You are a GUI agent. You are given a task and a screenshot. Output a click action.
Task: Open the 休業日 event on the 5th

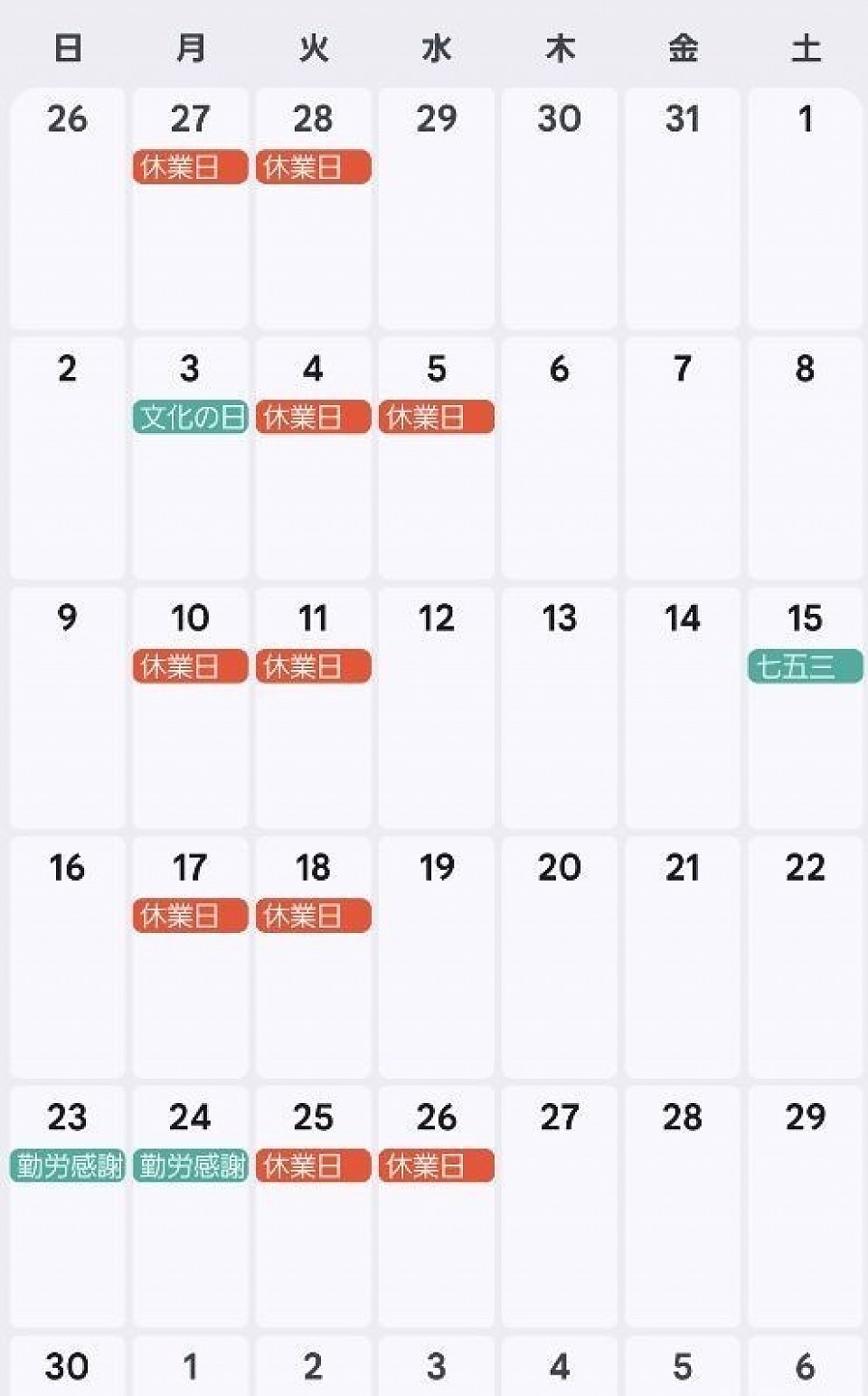pyautogui.click(x=436, y=417)
